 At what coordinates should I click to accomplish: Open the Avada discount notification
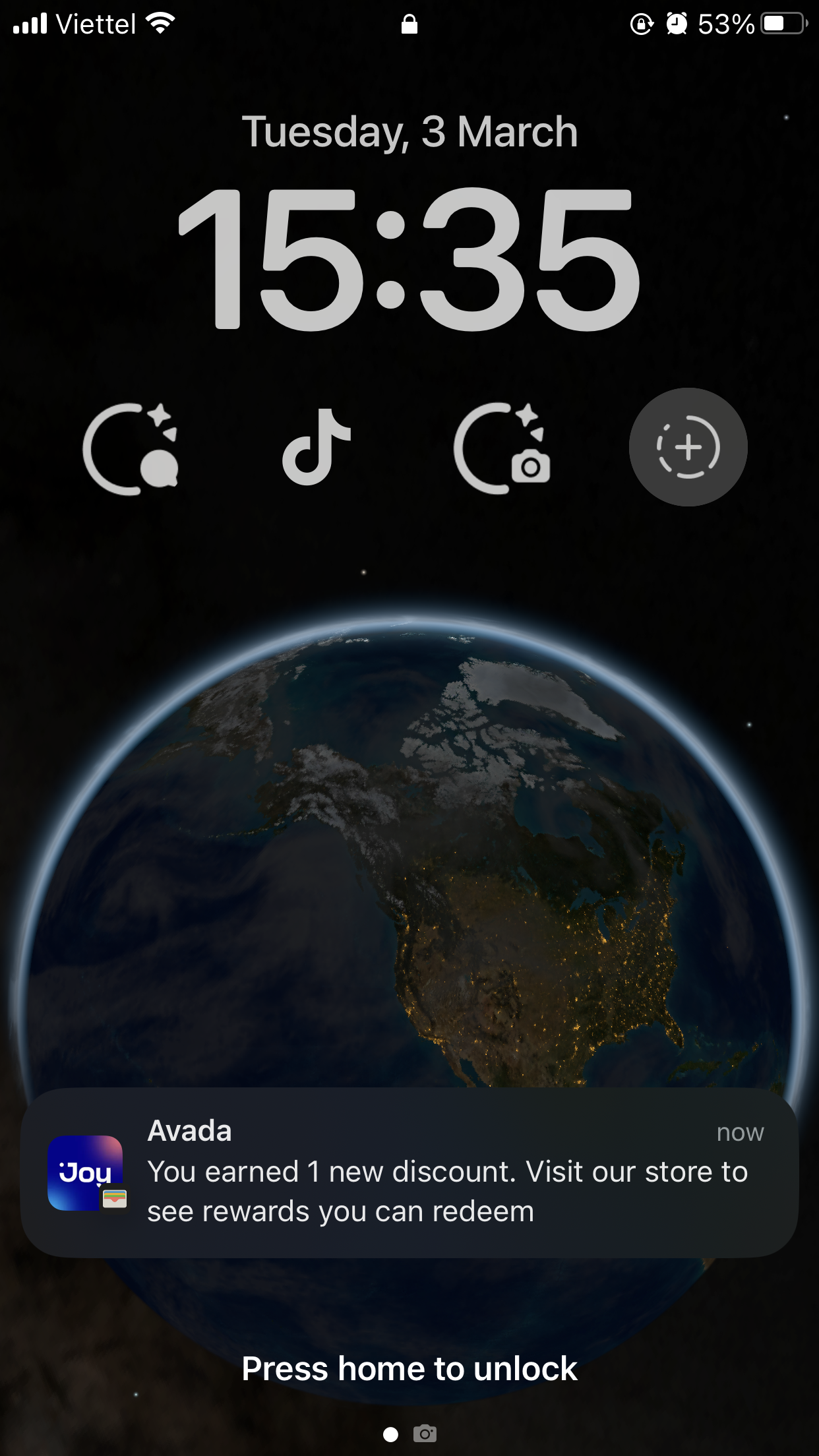[x=409, y=1172]
